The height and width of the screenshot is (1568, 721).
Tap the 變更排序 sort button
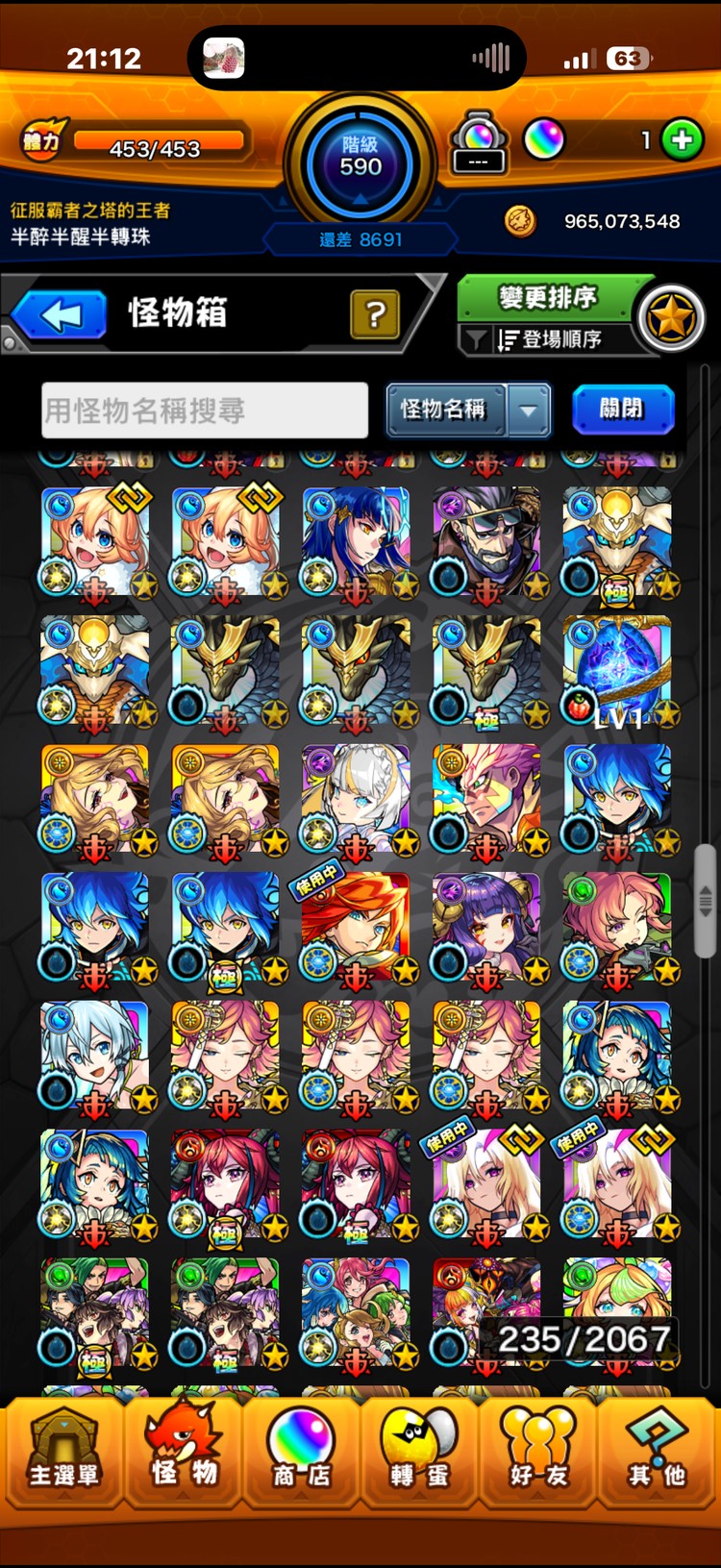(547, 297)
